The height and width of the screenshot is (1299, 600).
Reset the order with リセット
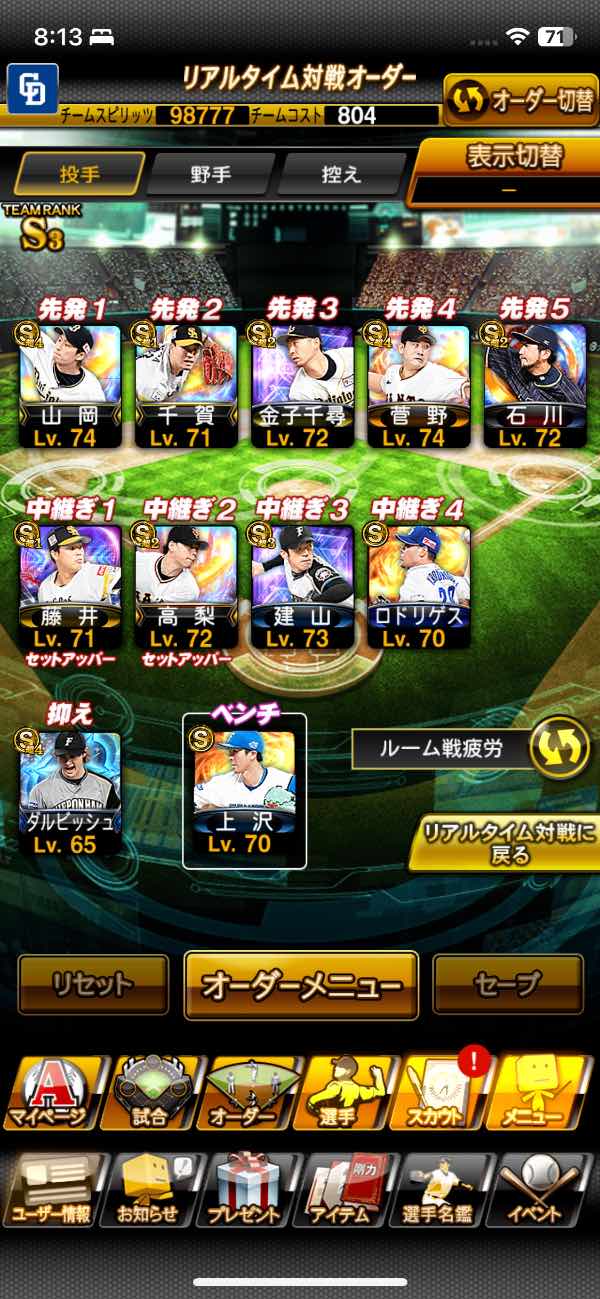[93, 984]
